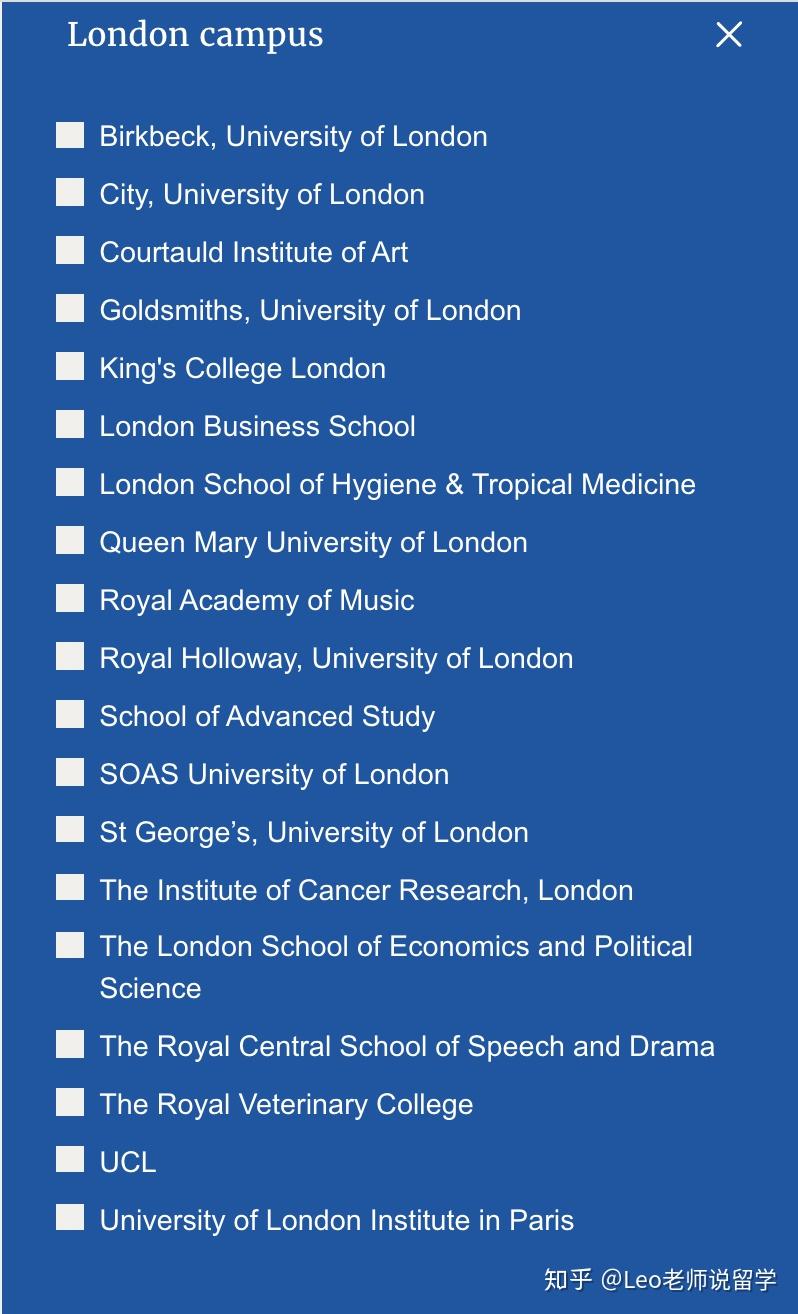The image size is (798, 1314).
Task: Select City, University of London checkbox
Action: tap(70, 193)
